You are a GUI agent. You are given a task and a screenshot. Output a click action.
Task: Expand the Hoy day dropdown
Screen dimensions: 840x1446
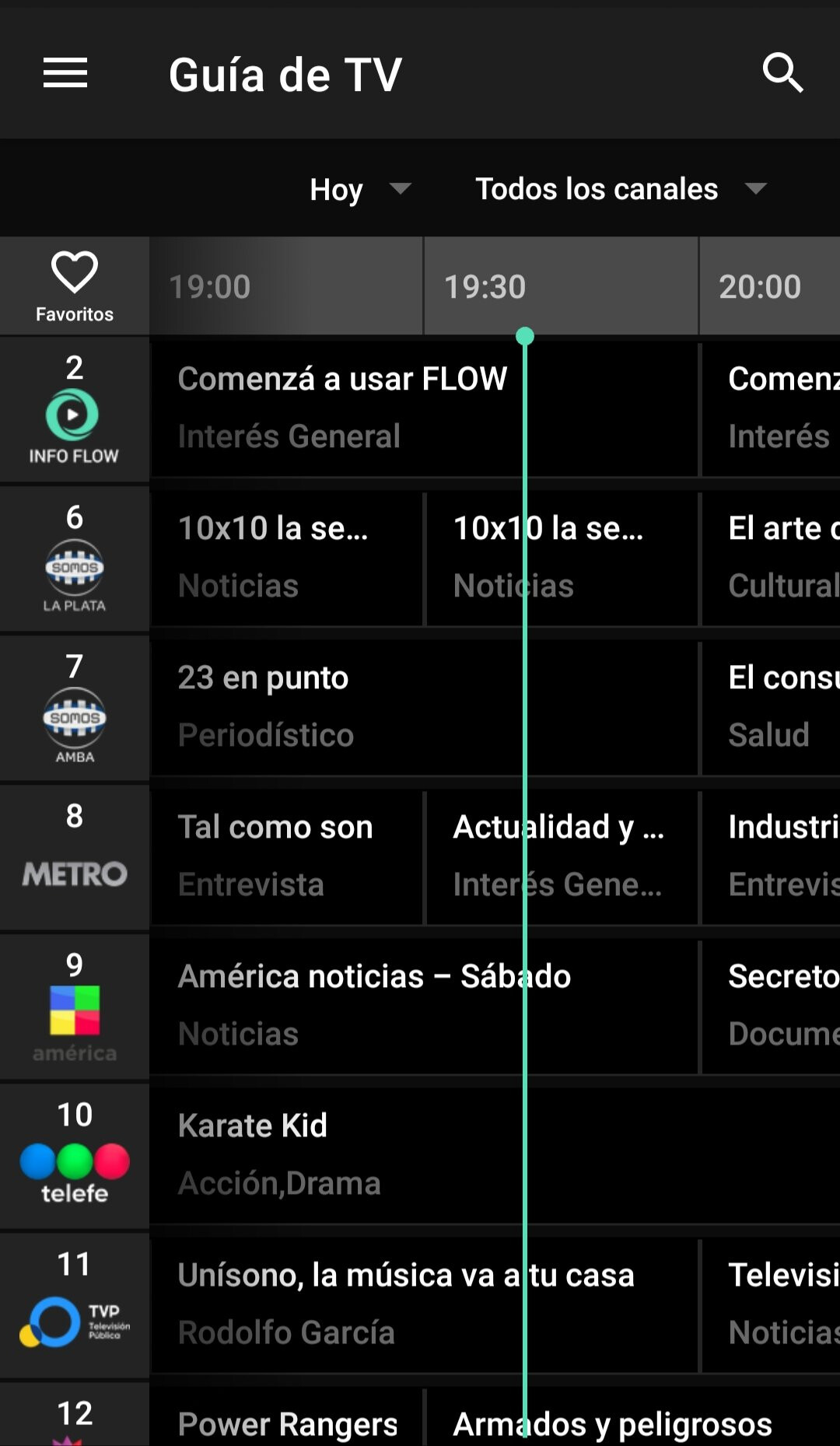[360, 189]
